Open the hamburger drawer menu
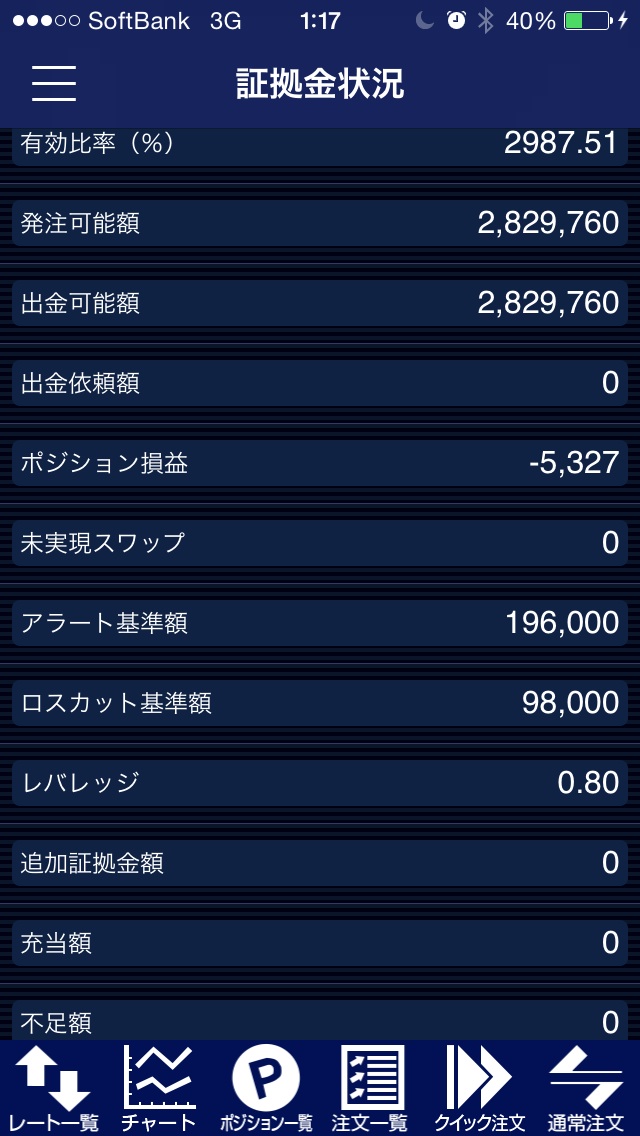 tap(54, 83)
